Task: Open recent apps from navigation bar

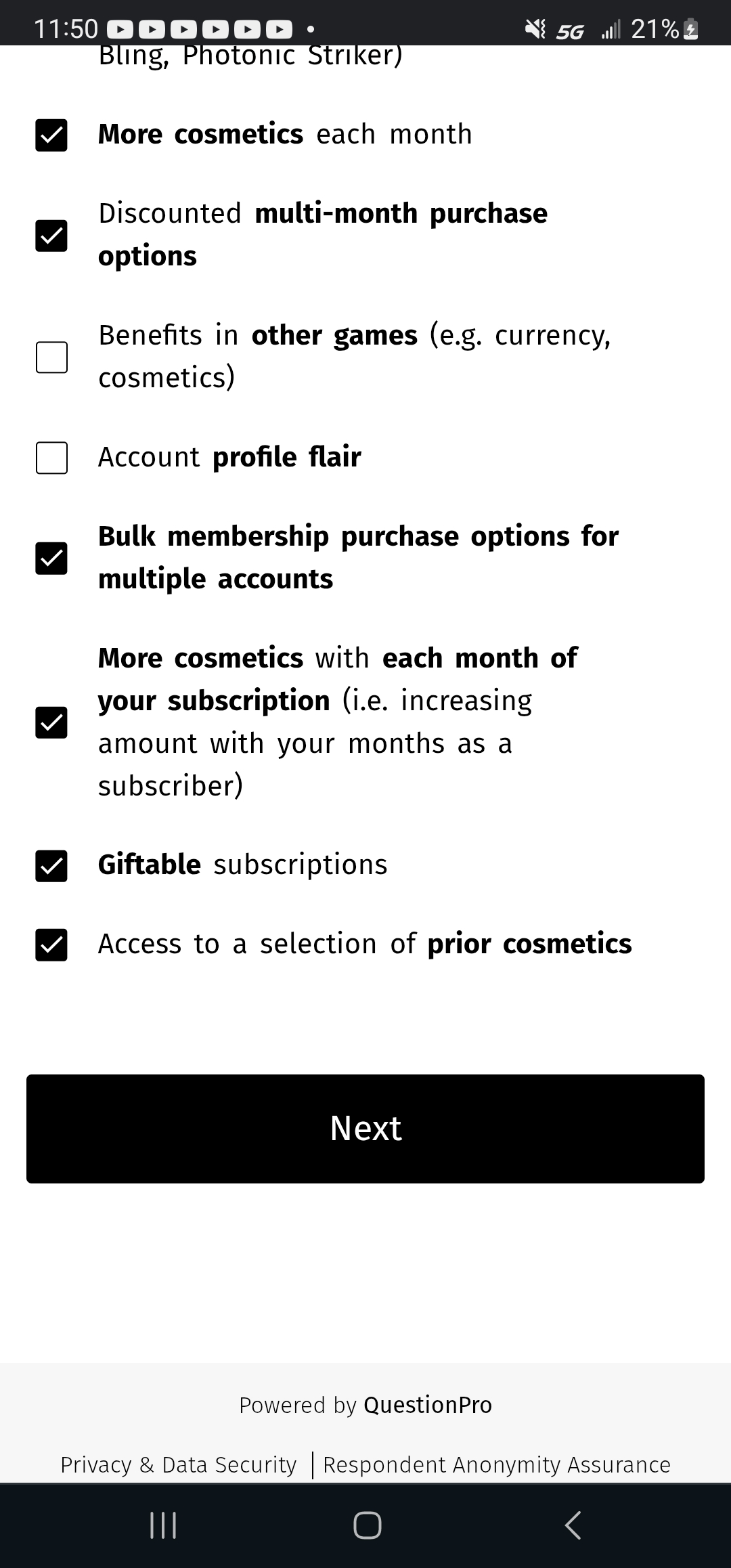Action: [x=162, y=1525]
